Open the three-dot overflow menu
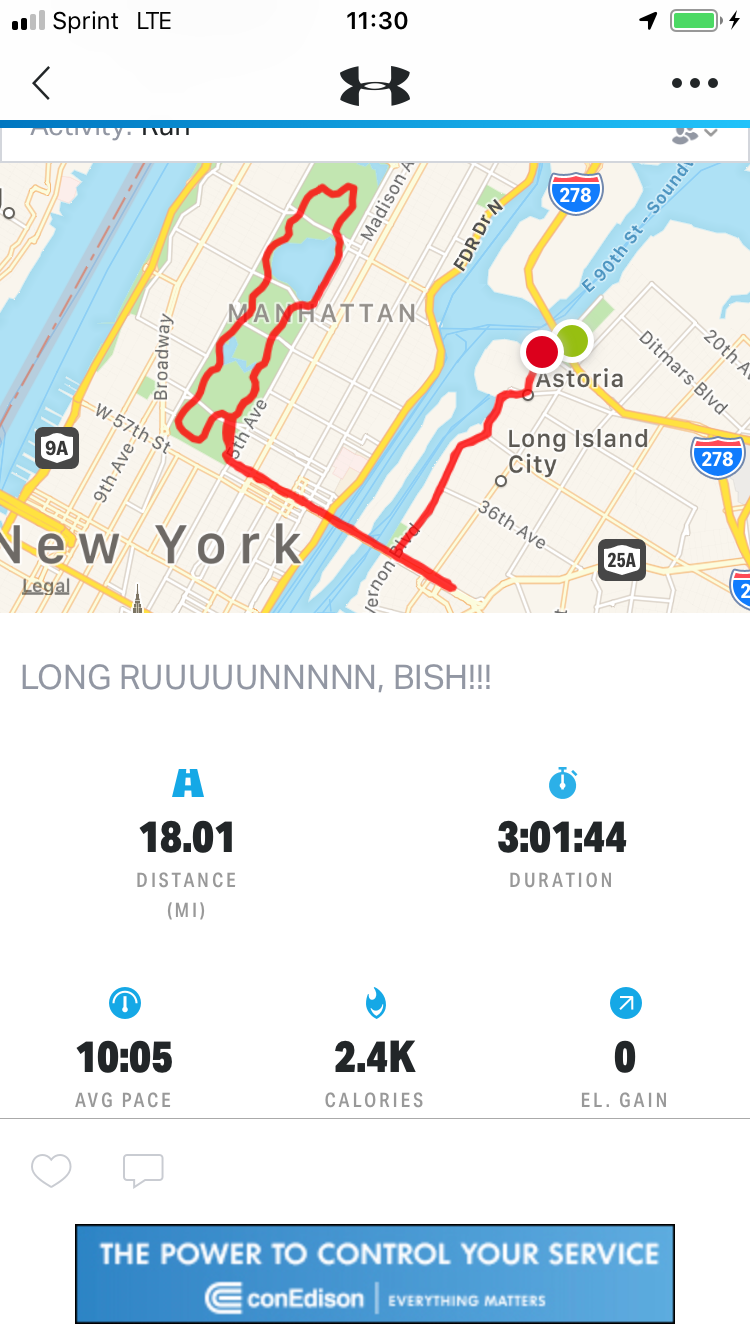 point(695,83)
